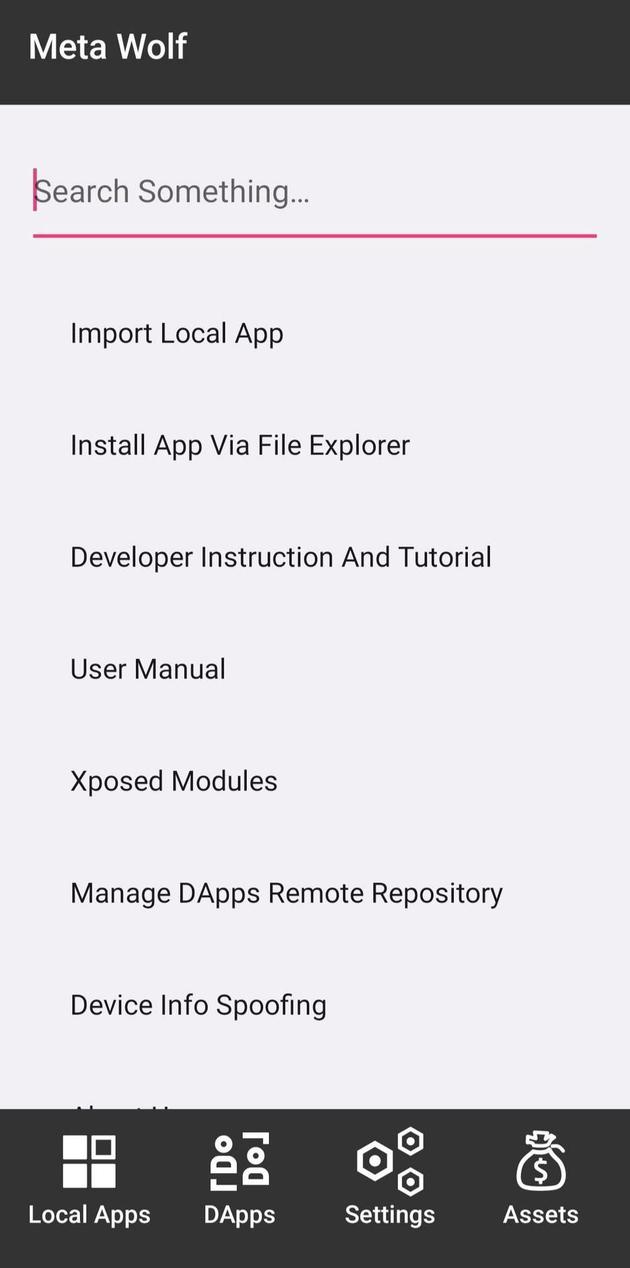View the User Manual

click(148, 670)
